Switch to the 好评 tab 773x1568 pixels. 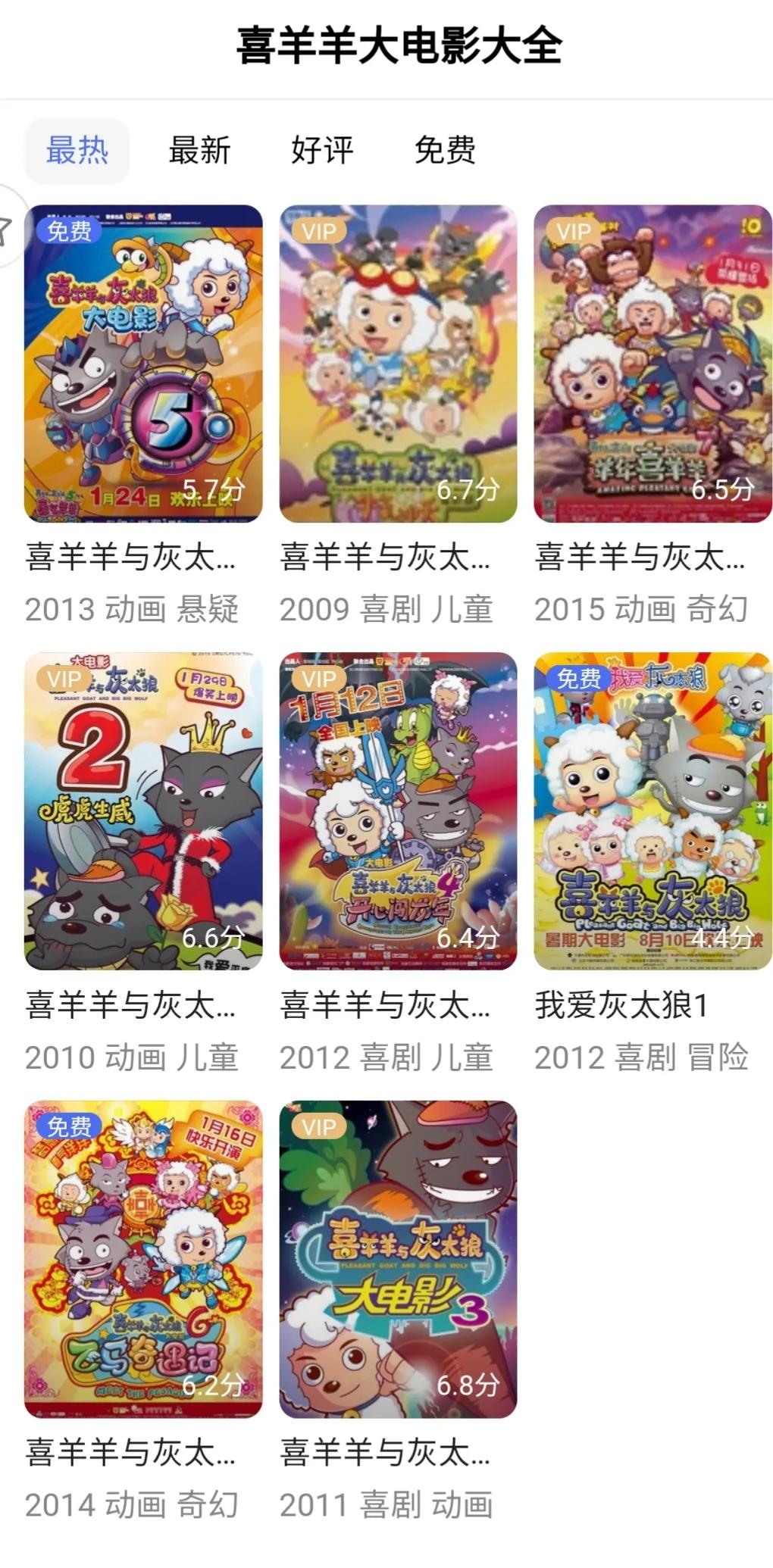click(x=321, y=151)
